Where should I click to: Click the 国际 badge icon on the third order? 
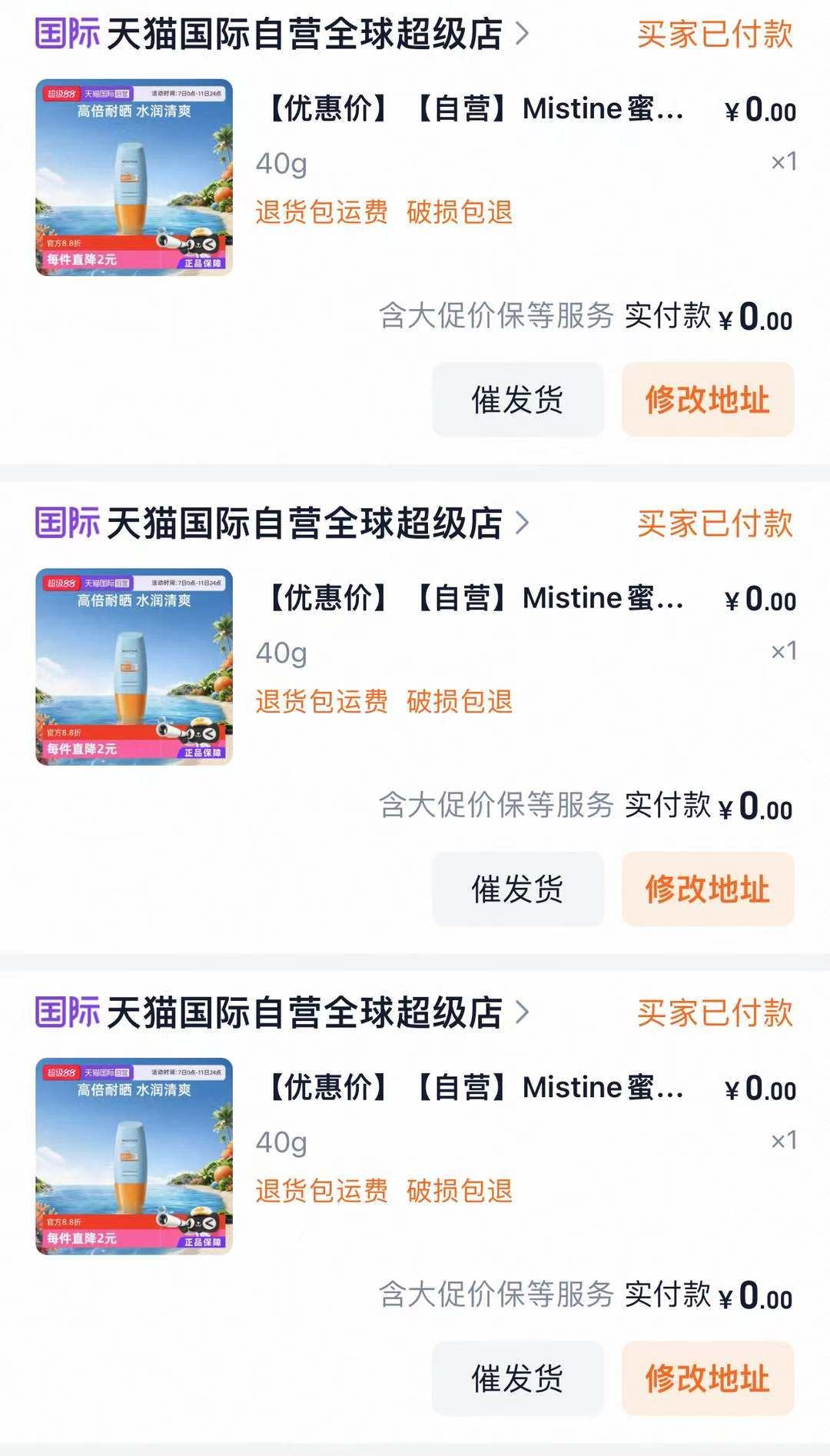coord(66,1013)
